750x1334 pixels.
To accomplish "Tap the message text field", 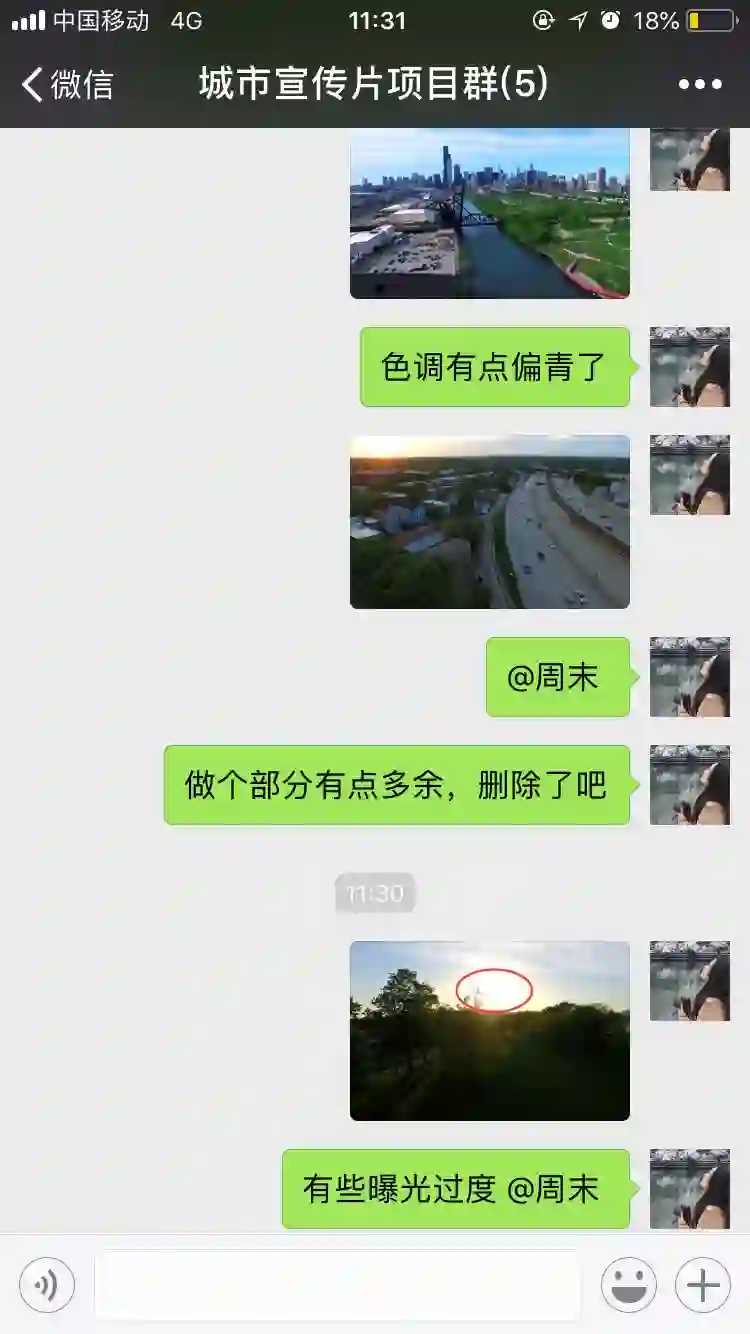I will point(337,1284).
